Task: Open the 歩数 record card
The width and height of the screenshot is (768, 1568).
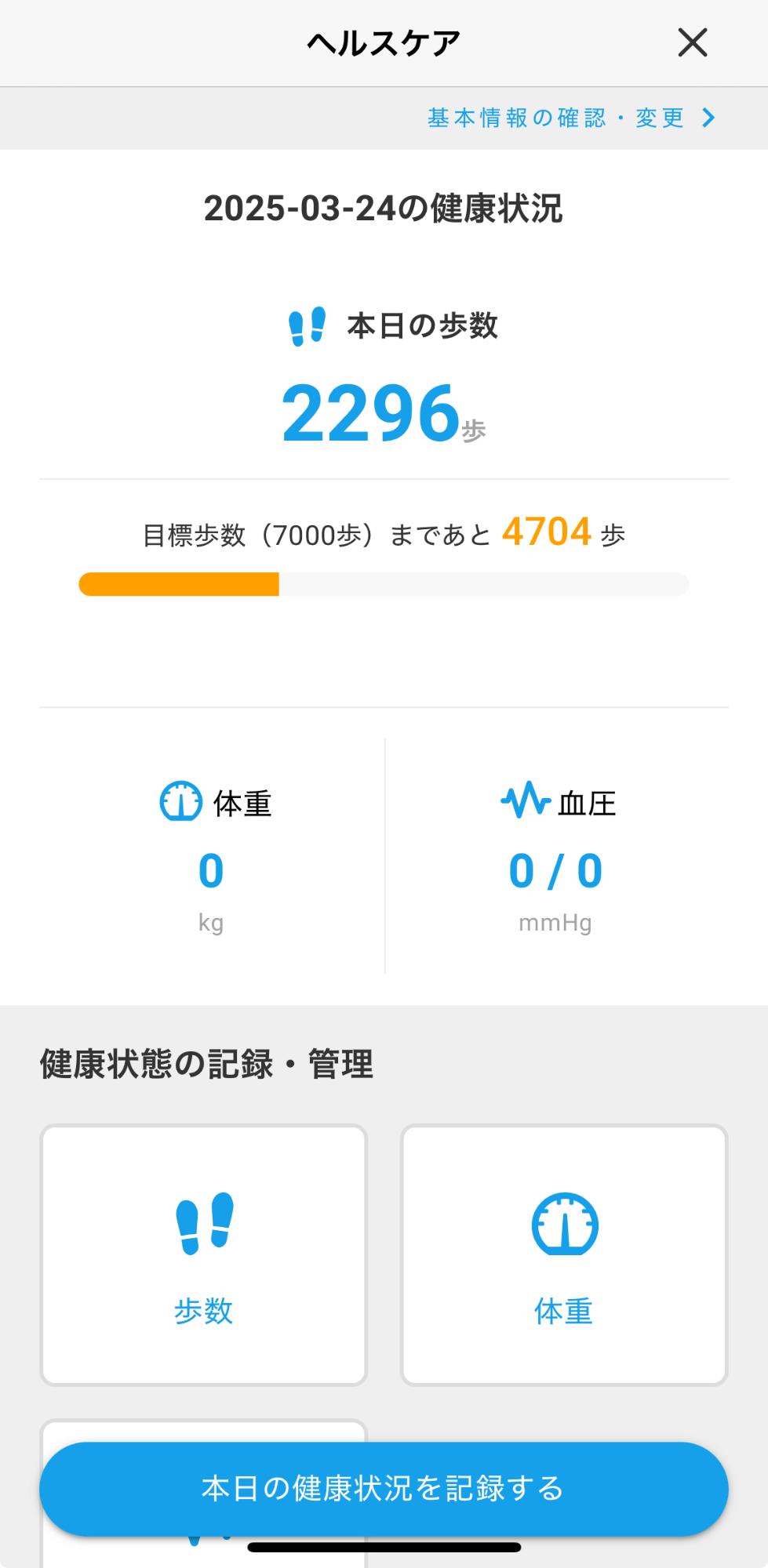Action: [203, 1254]
